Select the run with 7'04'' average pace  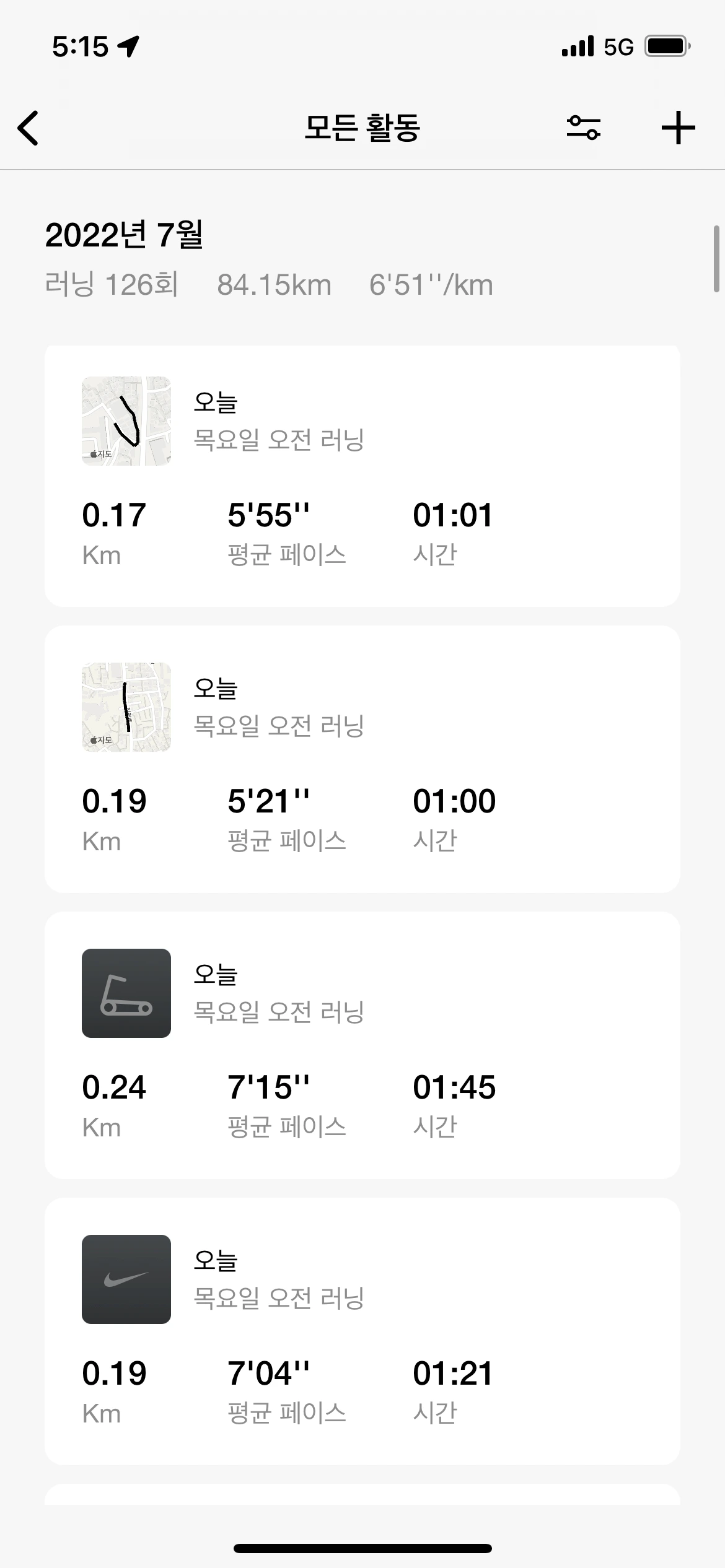[362, 1331]
